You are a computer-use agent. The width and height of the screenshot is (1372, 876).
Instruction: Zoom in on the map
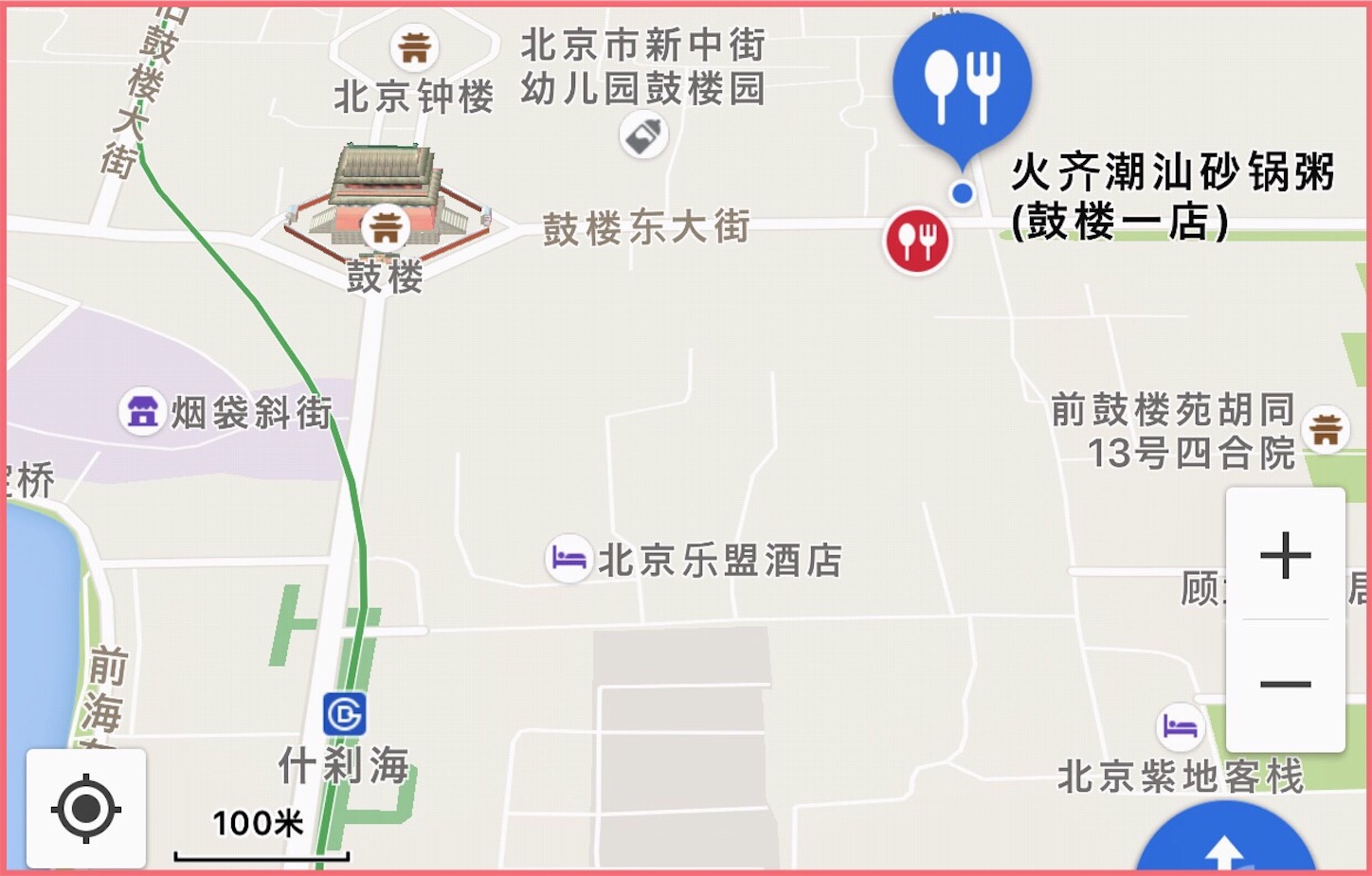(x=1285, y=555)
